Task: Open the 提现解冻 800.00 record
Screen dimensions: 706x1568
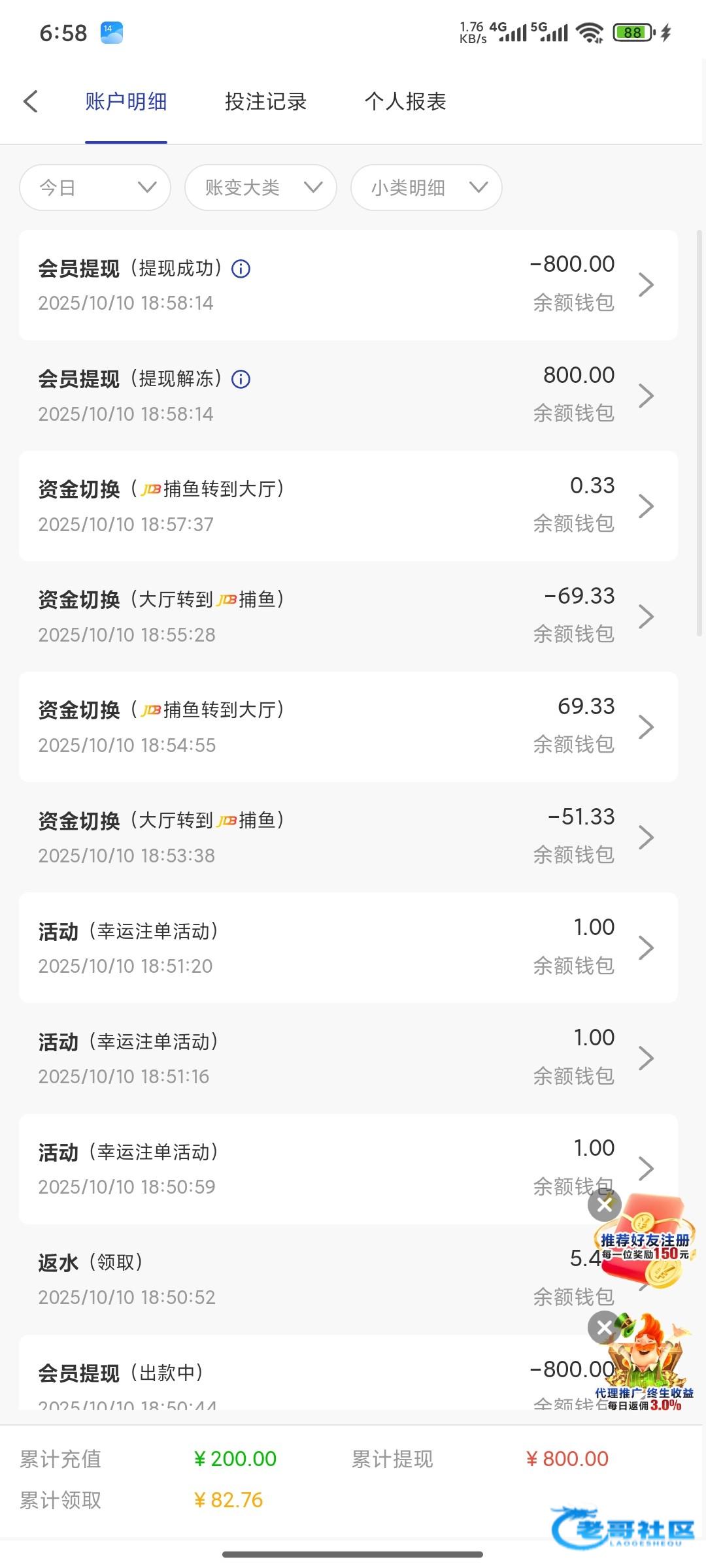Action: point(348,395)
